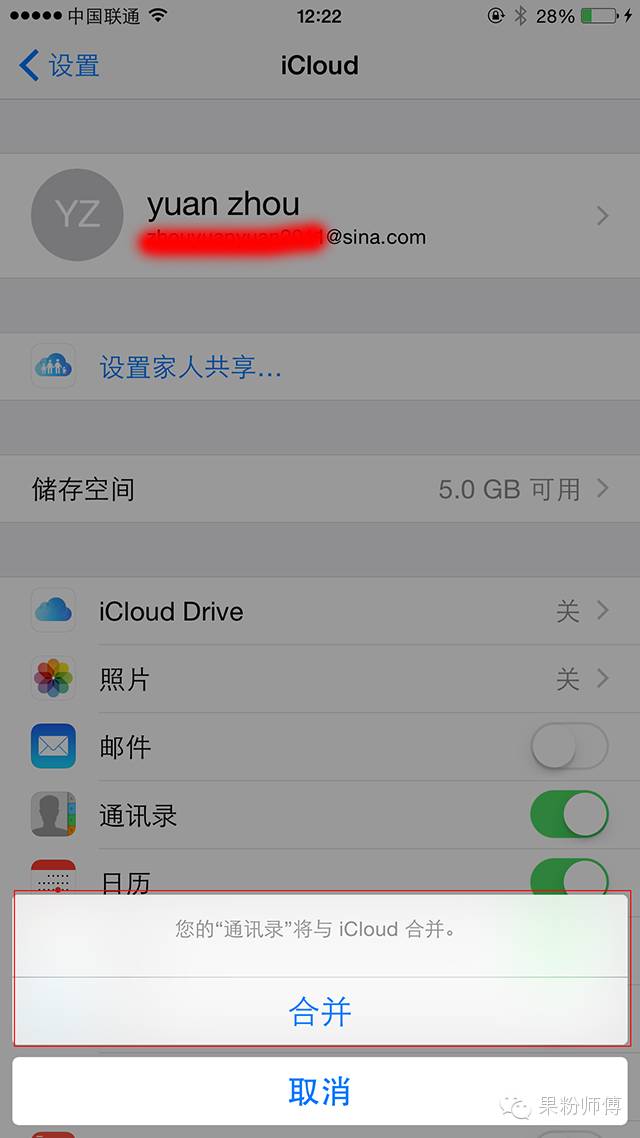
Task: Go back to 设置
Action: click(x=60, y=66)
